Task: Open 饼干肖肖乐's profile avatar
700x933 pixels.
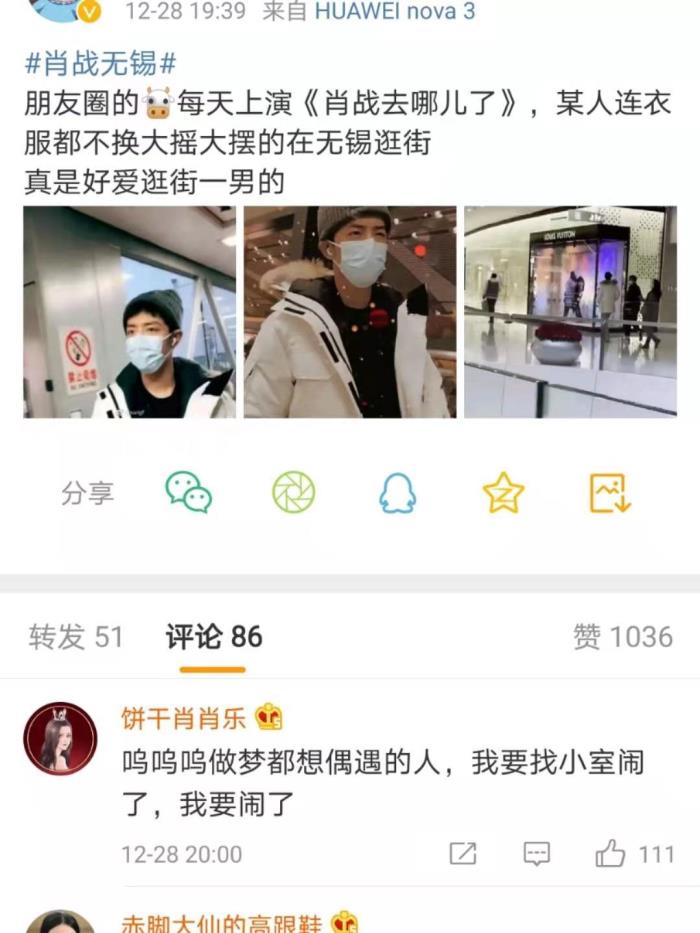Action: pos(60,739)
